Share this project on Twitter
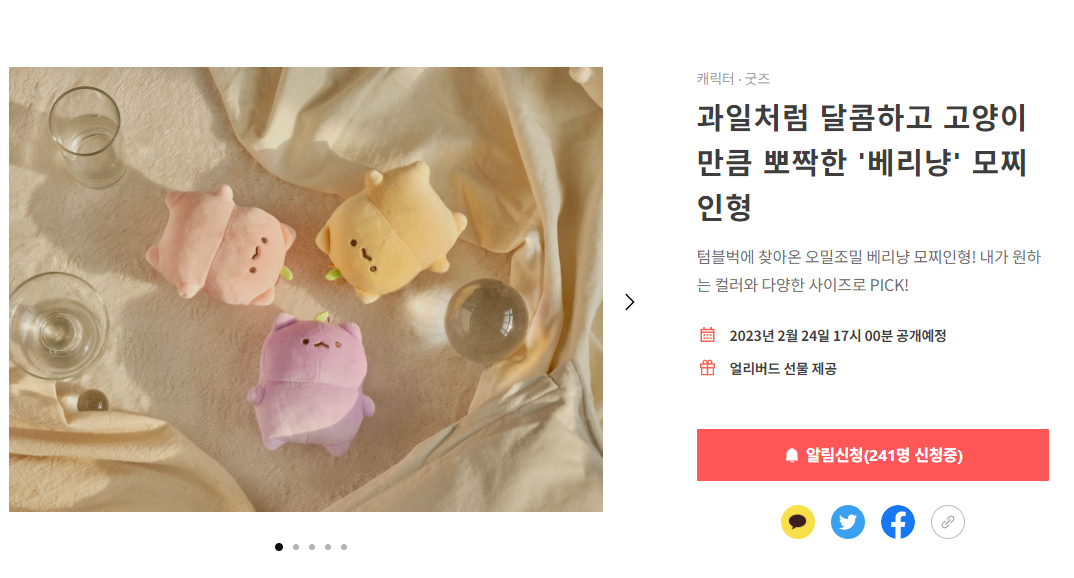The height and width of the screenshot is (578, 1074). click(x=848, y=522)
